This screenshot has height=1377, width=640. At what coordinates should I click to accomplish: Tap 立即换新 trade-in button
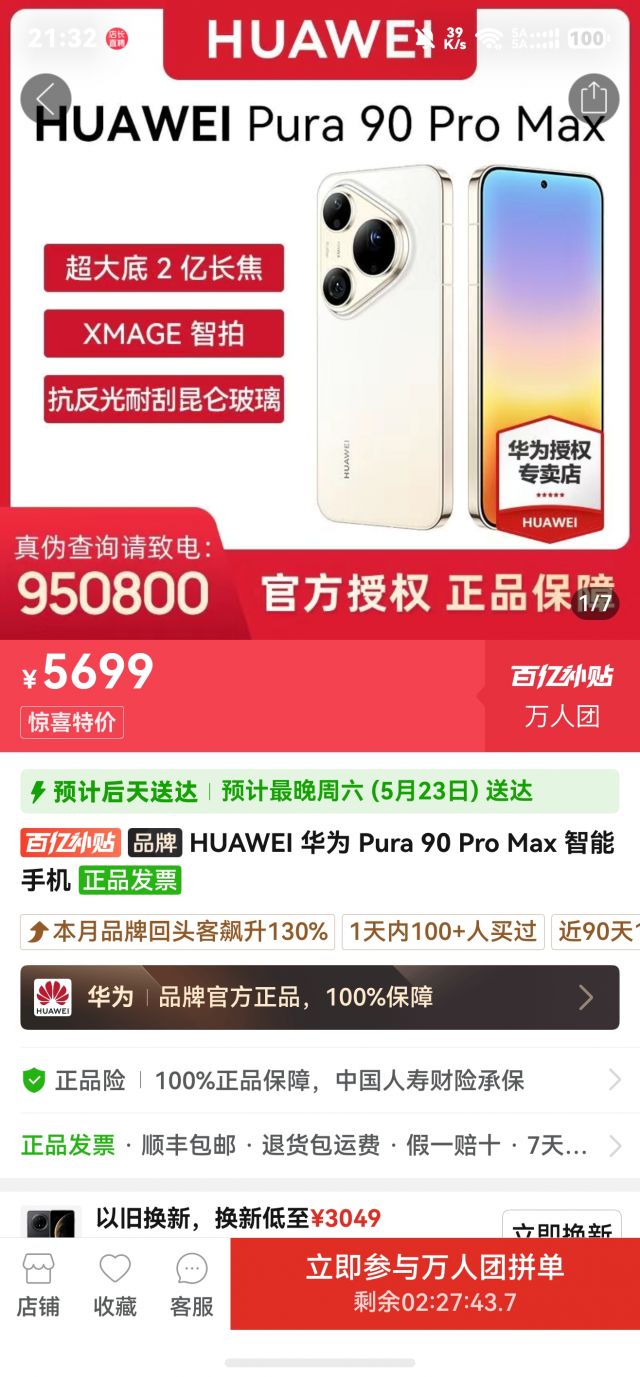click(561, 1229)
